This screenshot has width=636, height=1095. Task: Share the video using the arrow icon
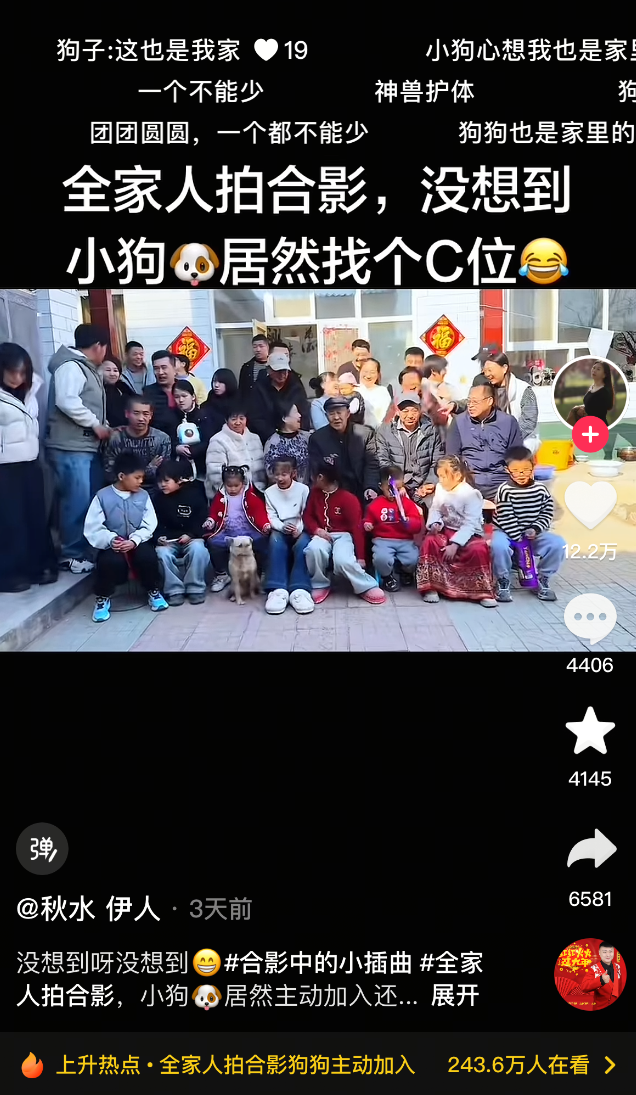coord(590,850)
